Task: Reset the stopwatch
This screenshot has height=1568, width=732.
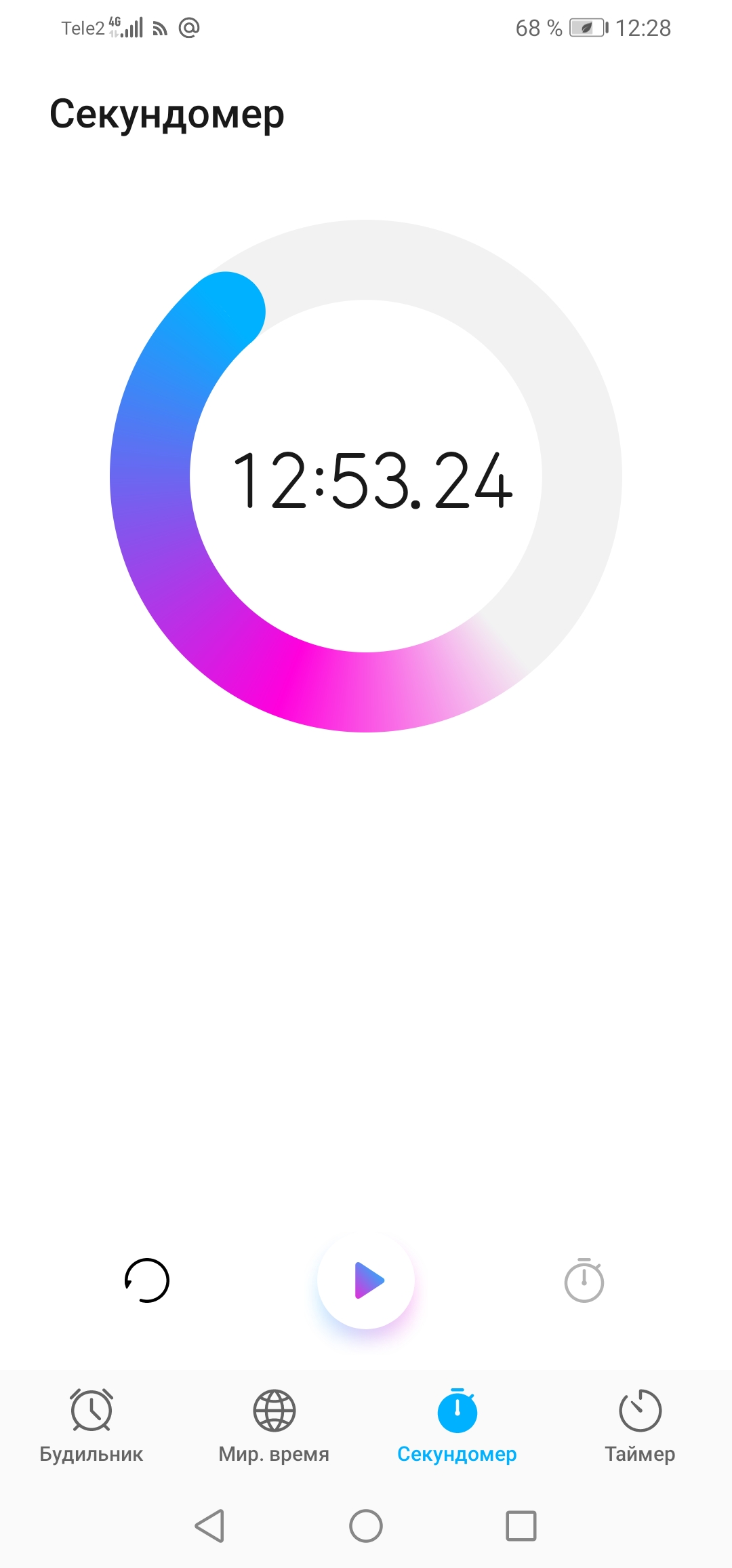Action: pos(147,1280)
